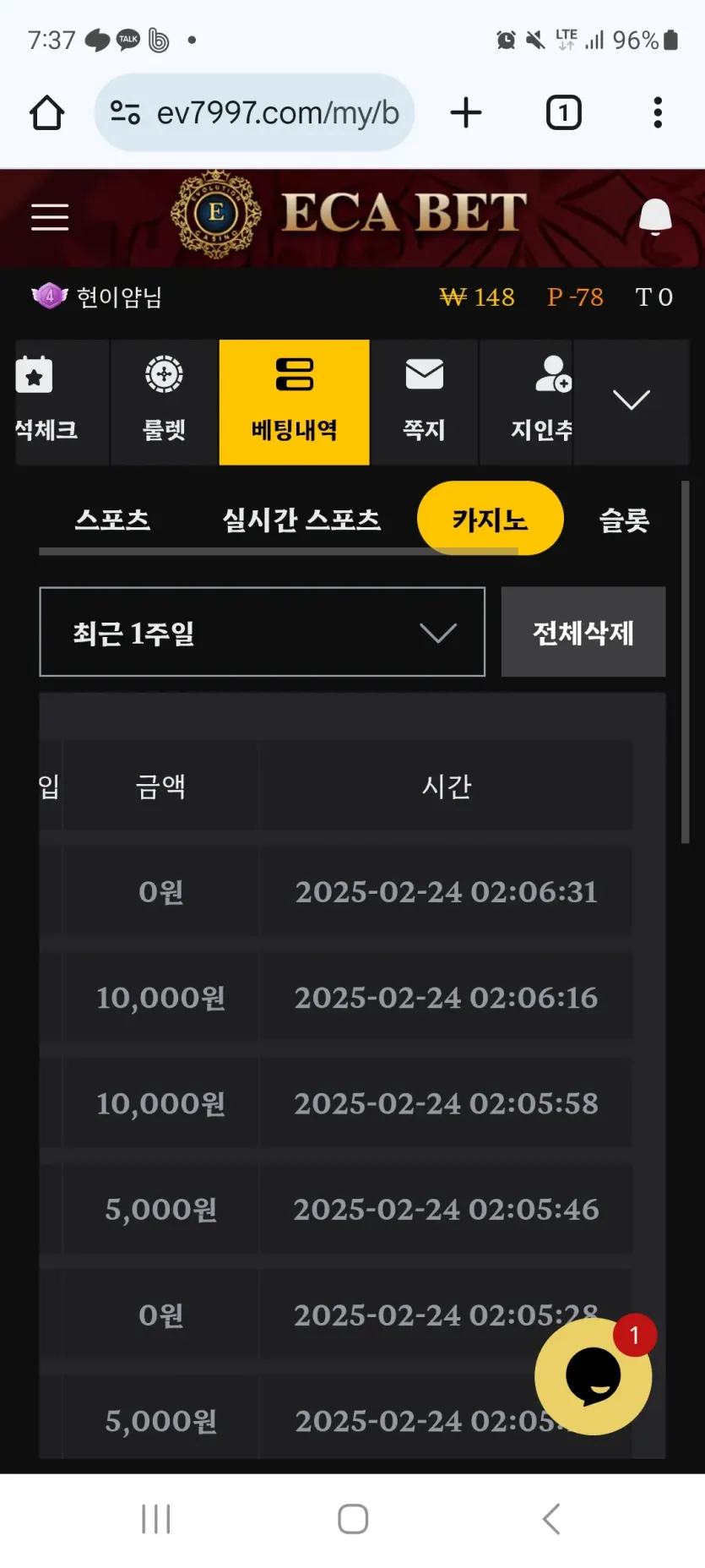Open the browser home page

click(47, 112)
